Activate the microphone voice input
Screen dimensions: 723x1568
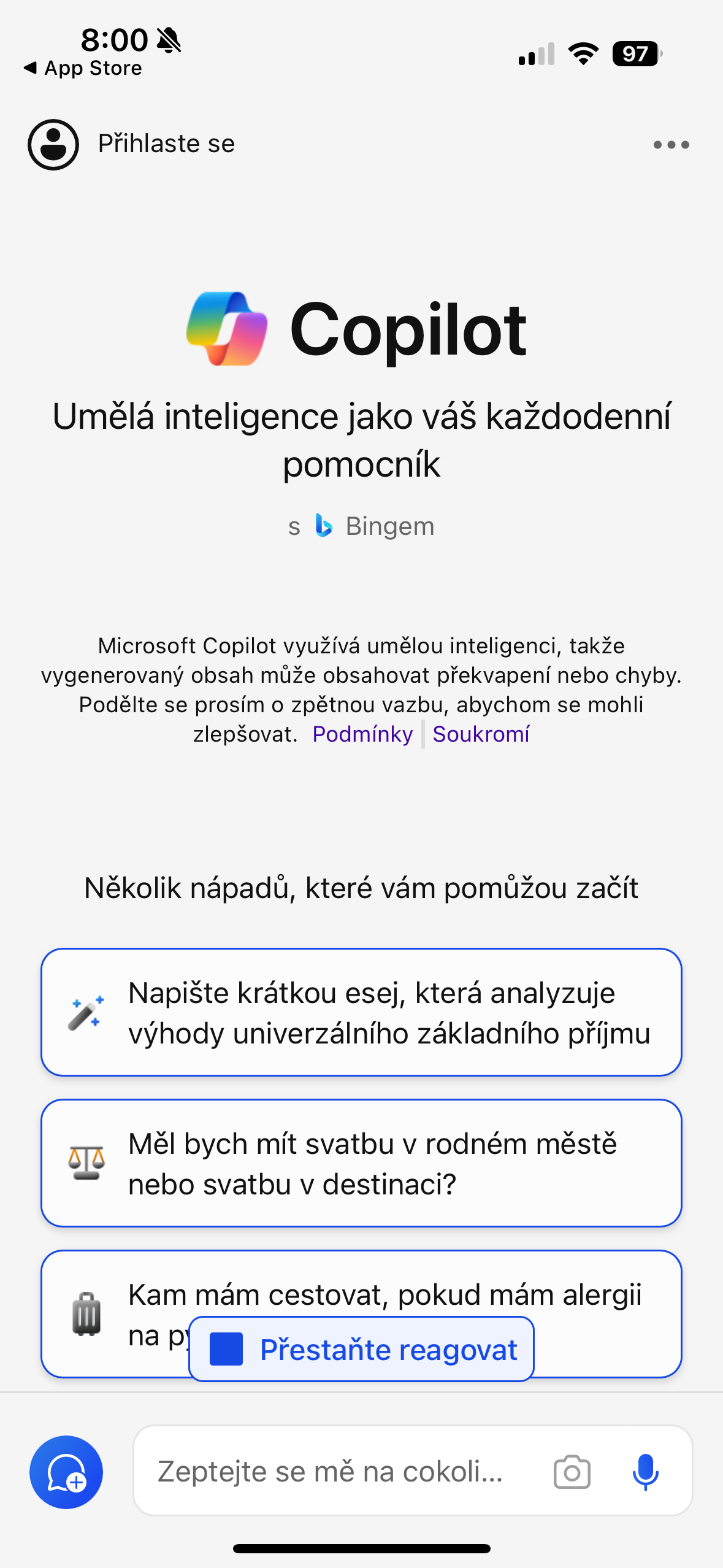645,1472
